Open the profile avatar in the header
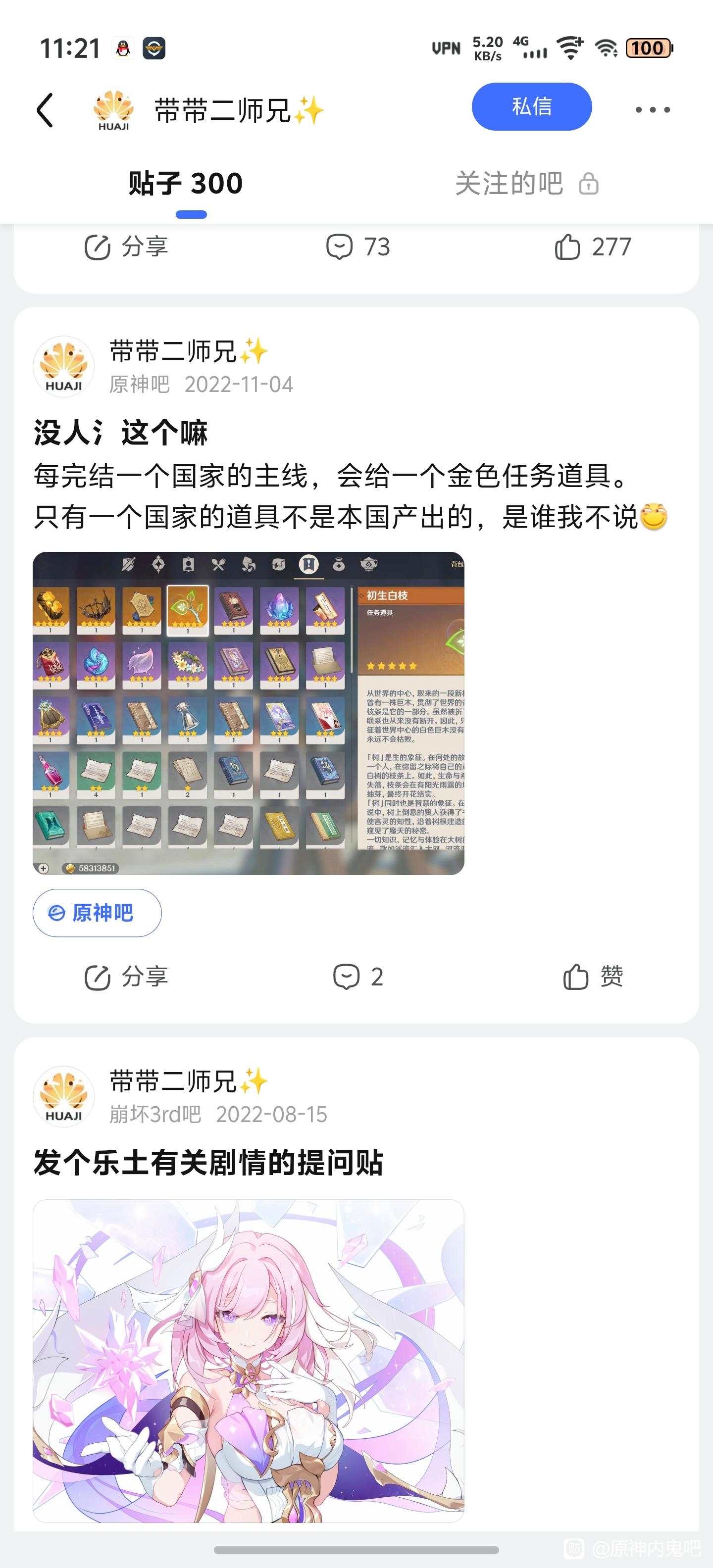 click(x=113, y=110)
